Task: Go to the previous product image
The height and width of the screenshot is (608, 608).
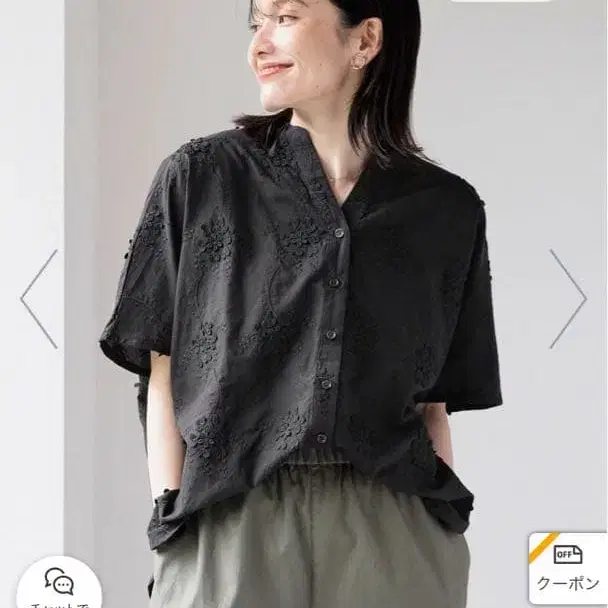Action: 39,299
